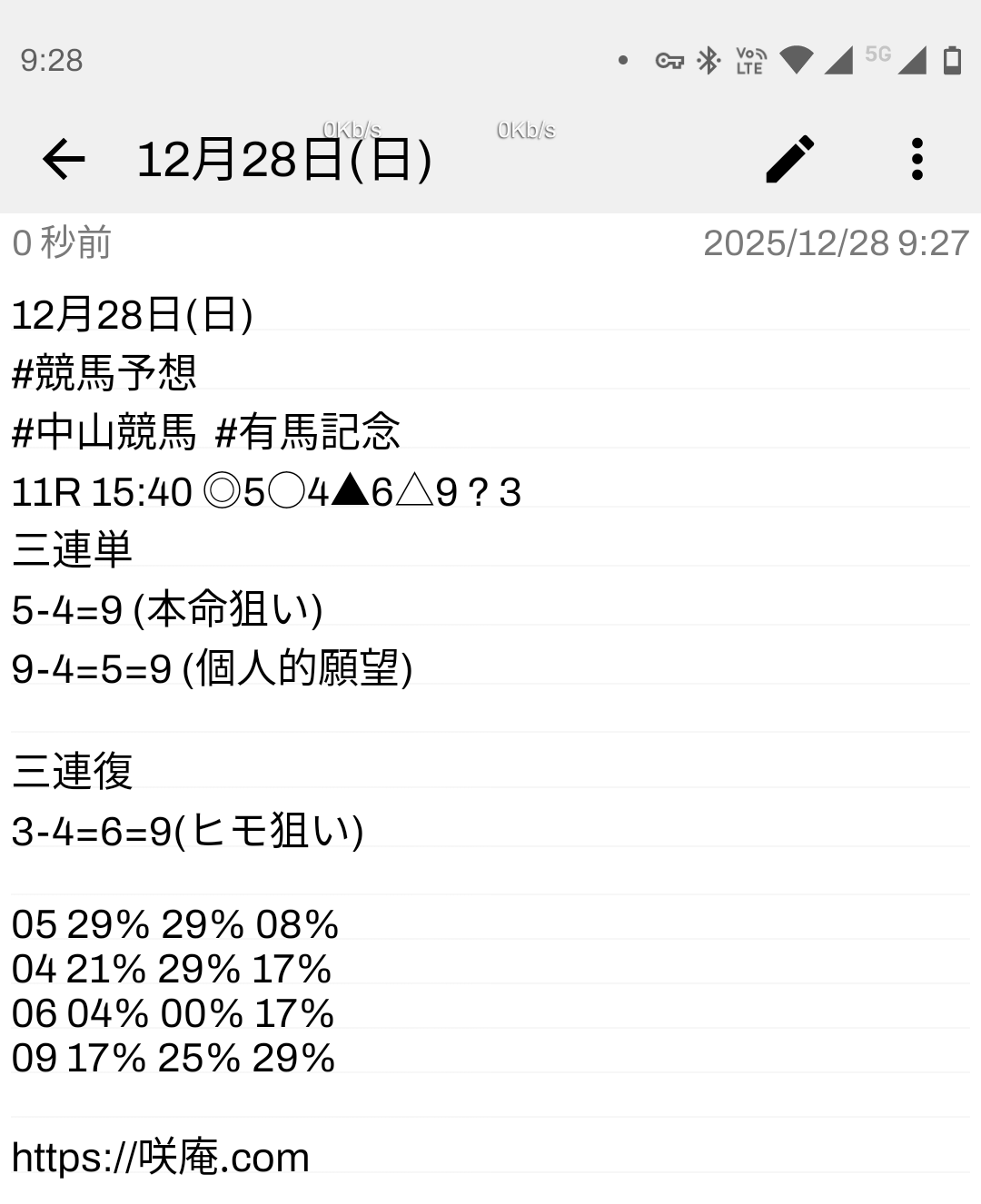Edit this note with the pencil icon
This screenshot has width=981, height=1204.
click(x=789, y=160)
